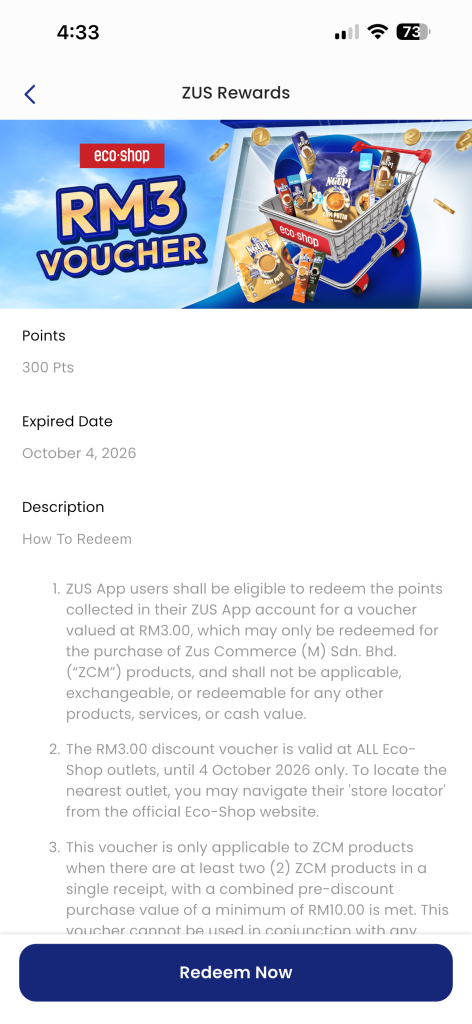Go back from ZUS Rewards
The image size is (472, 1024).
29,94
